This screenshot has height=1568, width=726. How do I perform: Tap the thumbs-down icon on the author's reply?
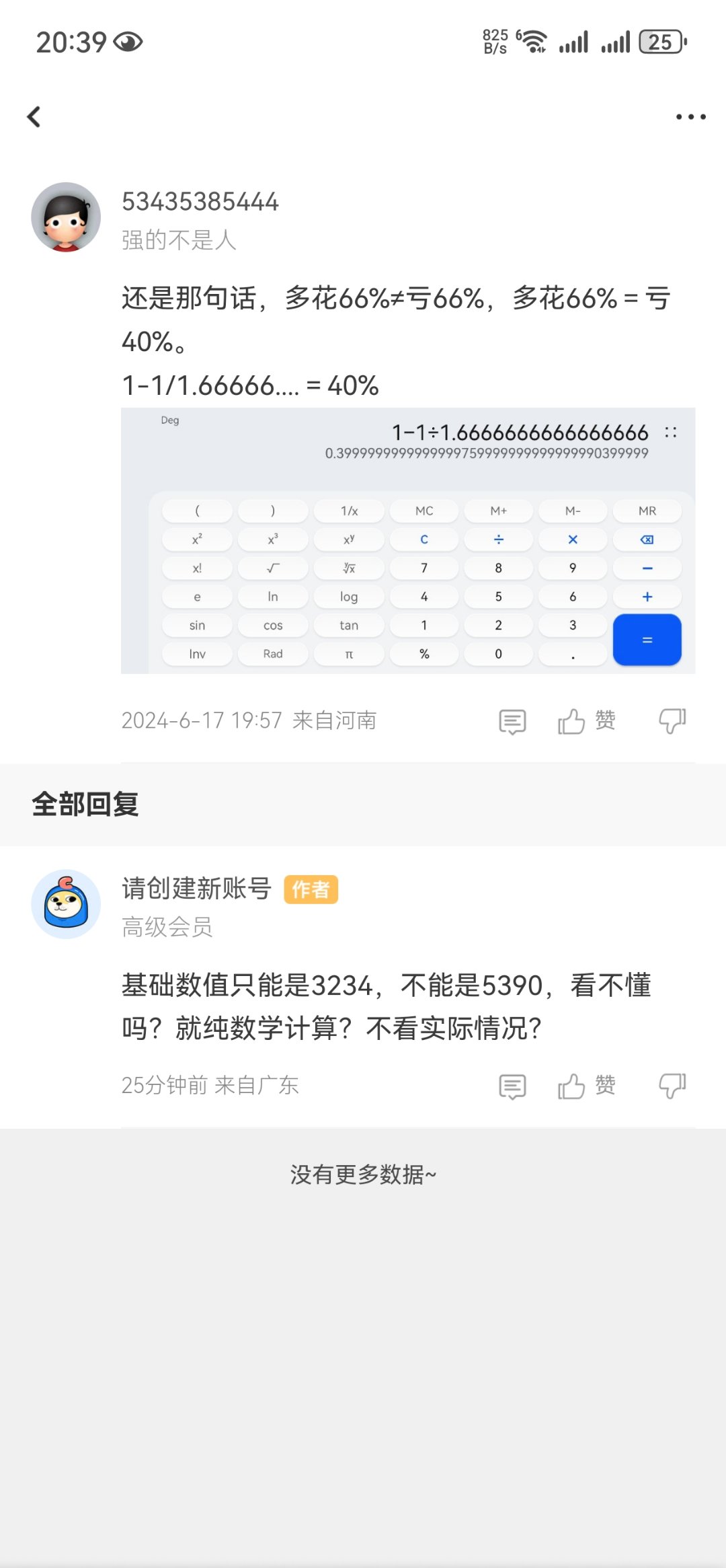pyautogui.click(x=672, y=1084)
